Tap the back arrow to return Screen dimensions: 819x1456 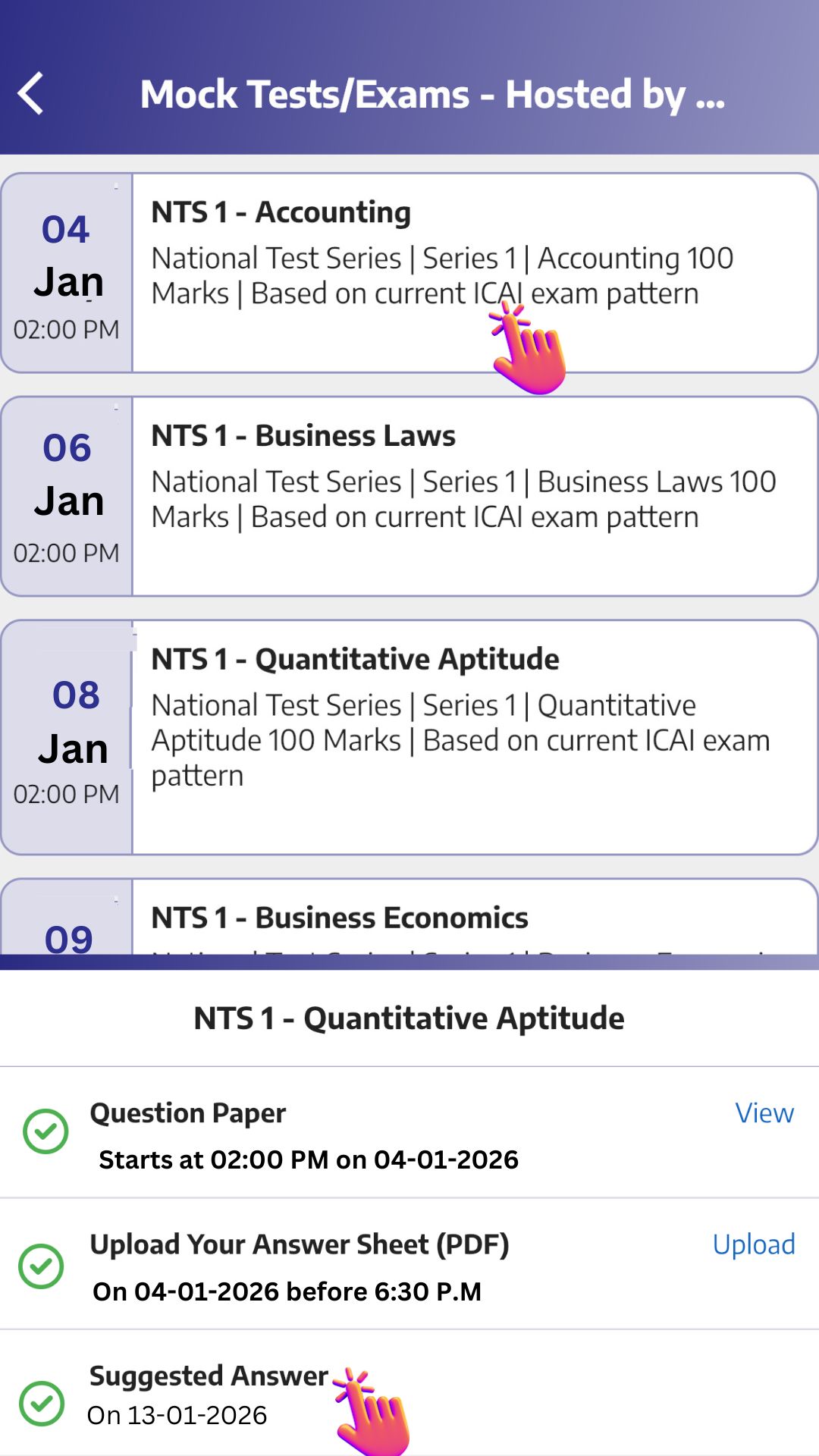click(x=30, y=93)
